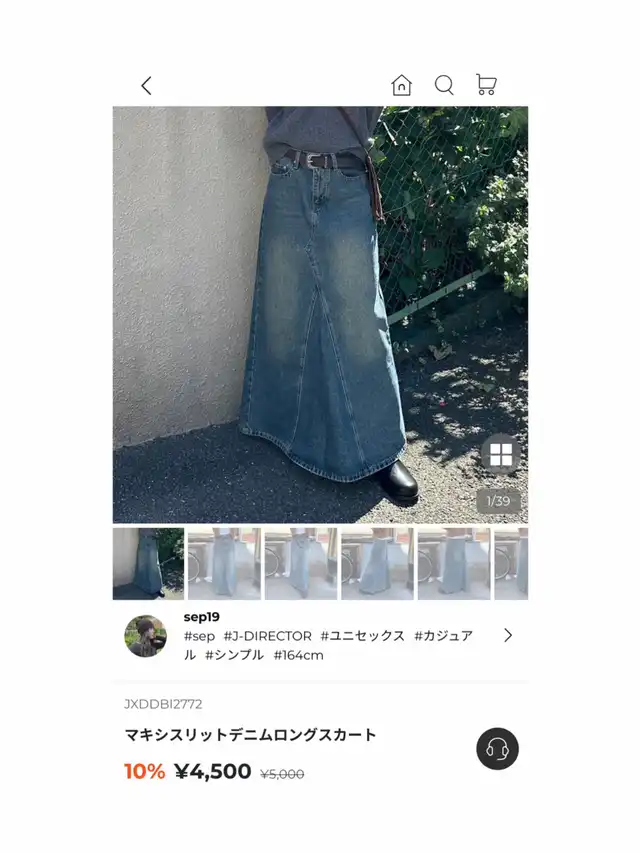The height and width of the screenshot is (853, 640).
Task: Go back using the top-left arrow
Action: 146,85
